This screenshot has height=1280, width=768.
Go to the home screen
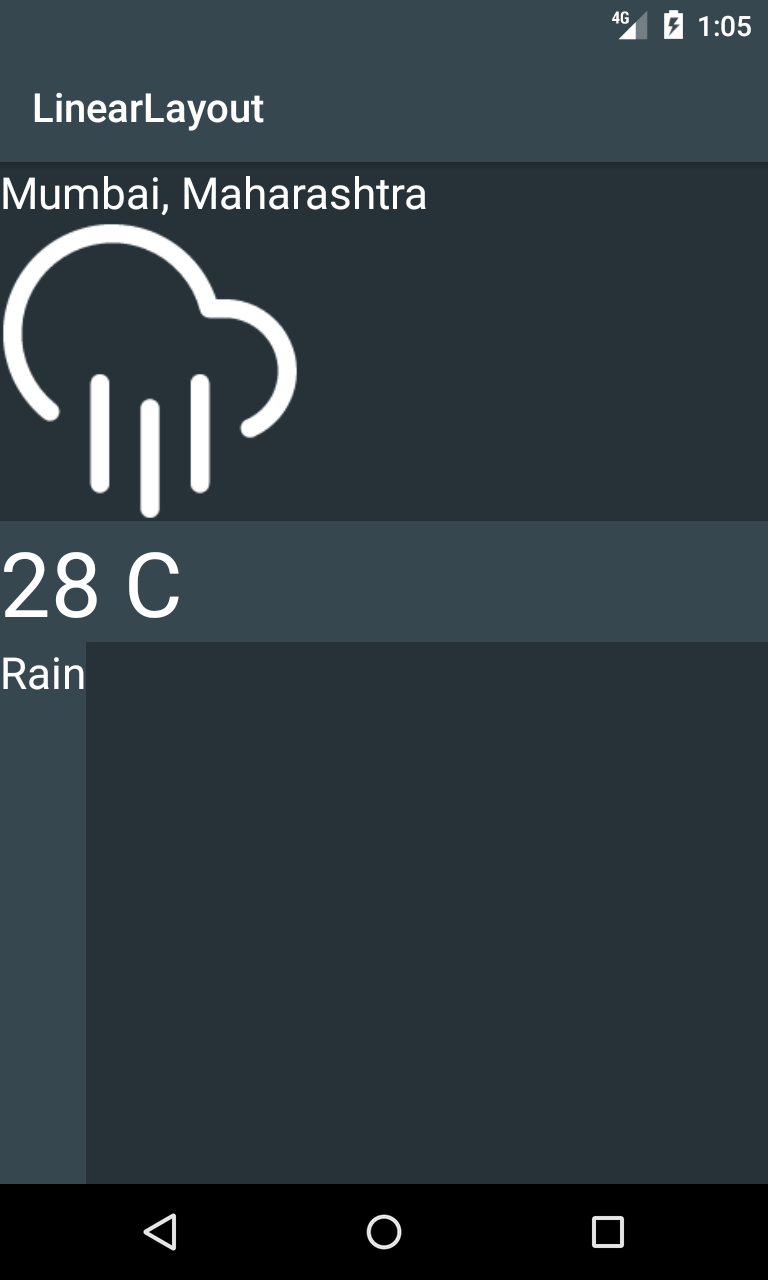click(x=384, y=1232)
